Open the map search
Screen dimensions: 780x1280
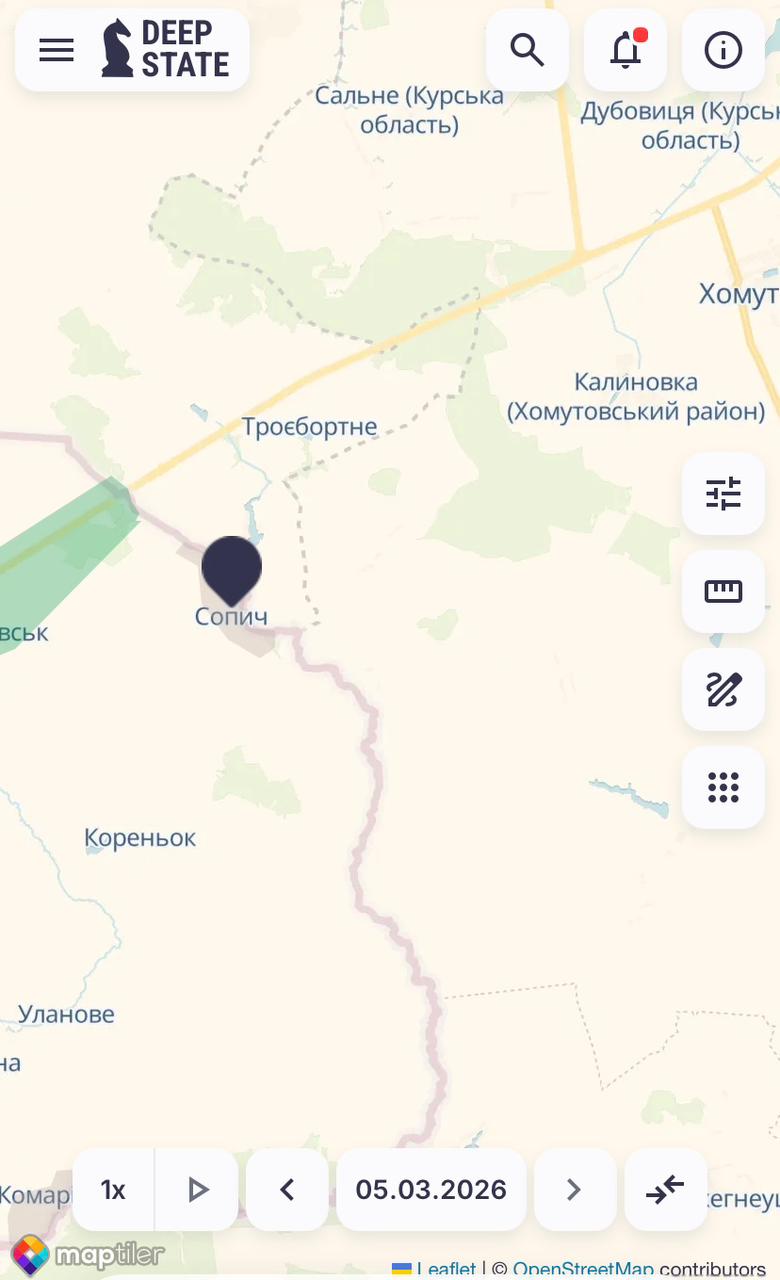click(x=527, y=50)
